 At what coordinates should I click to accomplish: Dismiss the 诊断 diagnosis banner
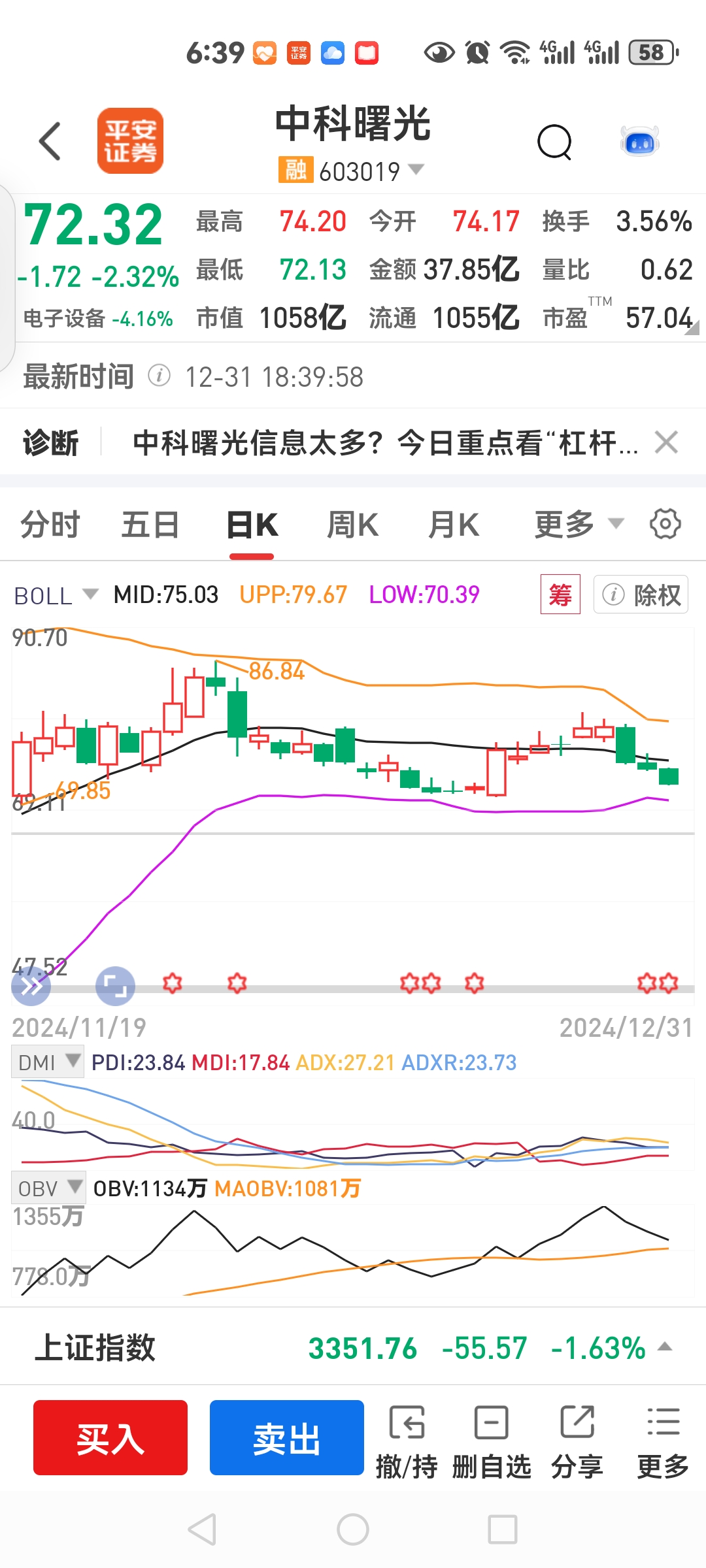tap(667, 442)
